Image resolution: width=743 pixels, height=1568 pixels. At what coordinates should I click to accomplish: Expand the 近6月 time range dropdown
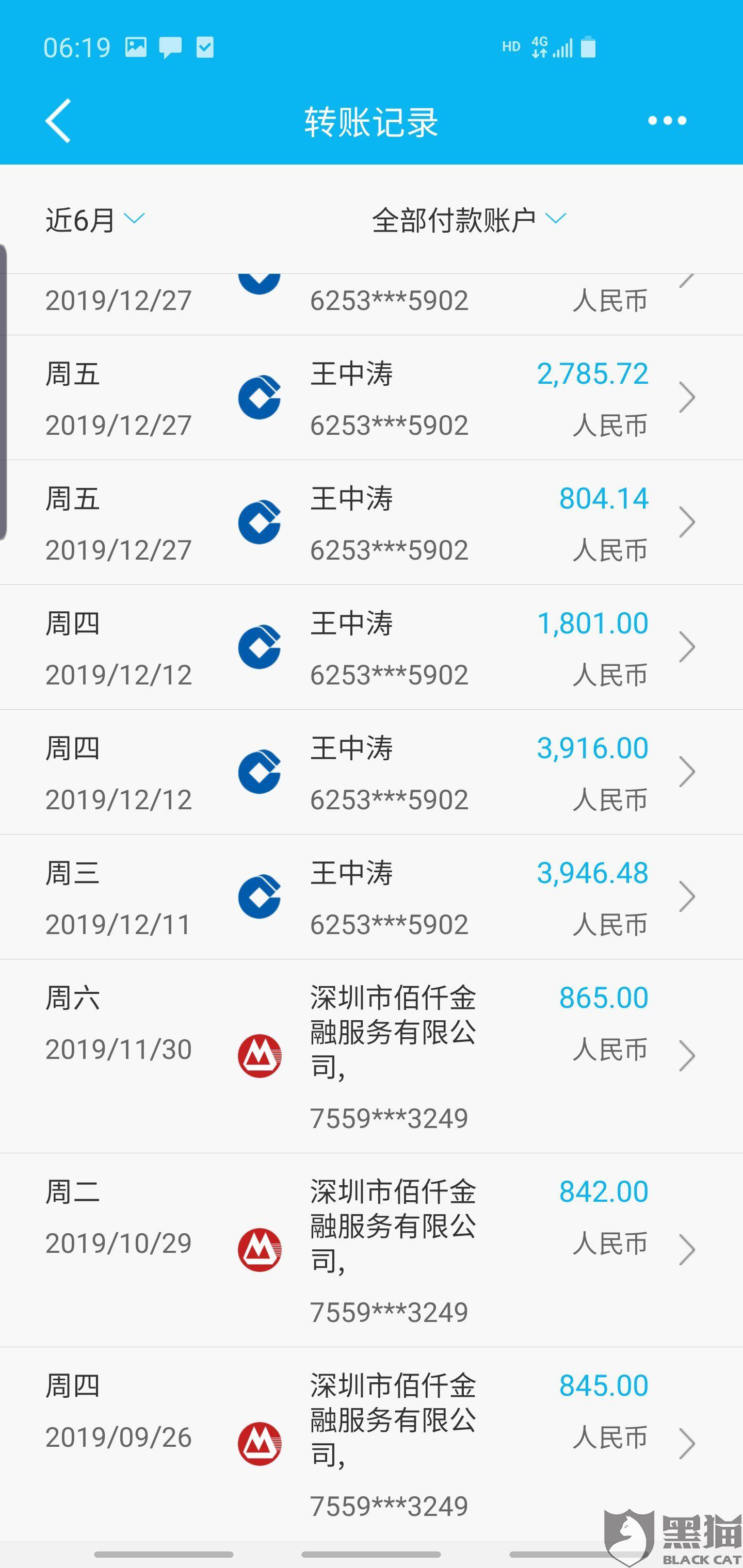pyautogui.click(x=94, y=219)
